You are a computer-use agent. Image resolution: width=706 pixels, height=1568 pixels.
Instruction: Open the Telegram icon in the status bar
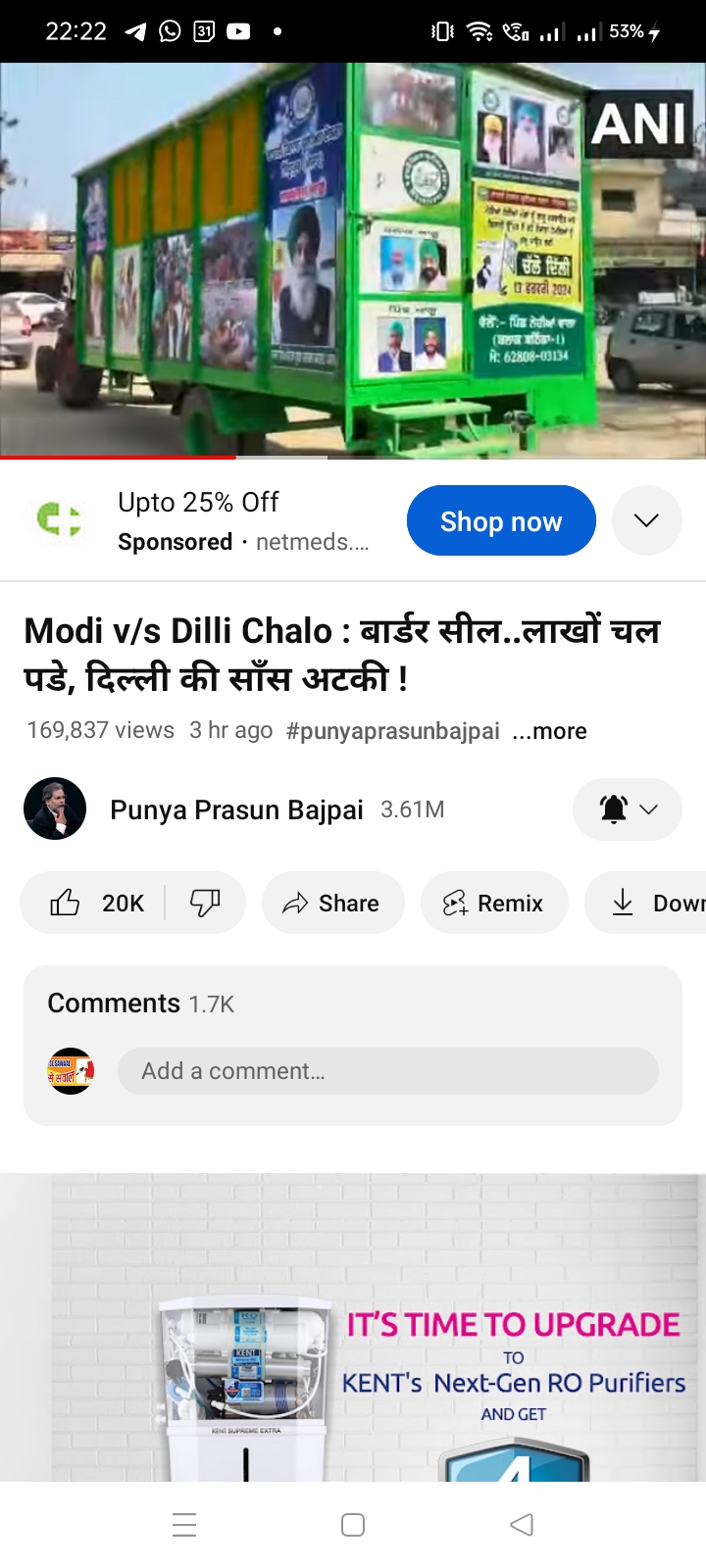click(133, 30)
